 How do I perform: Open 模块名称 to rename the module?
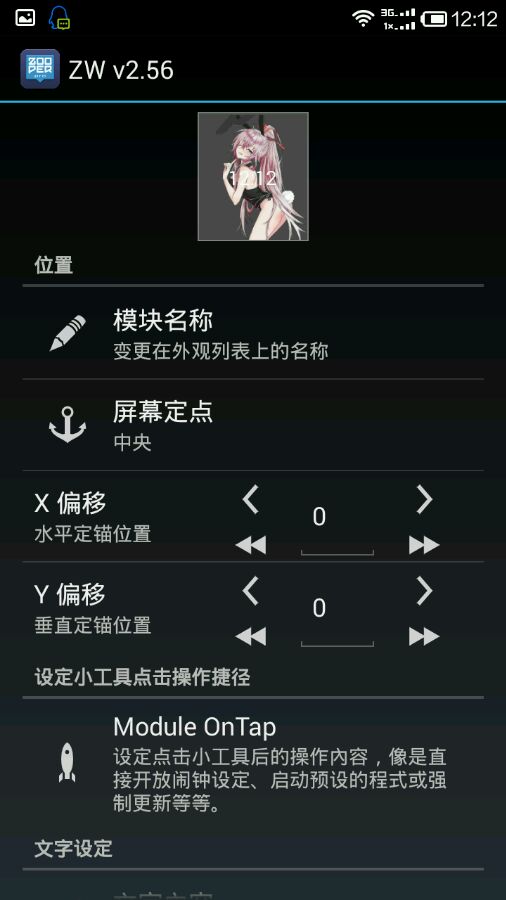(253, 333)
